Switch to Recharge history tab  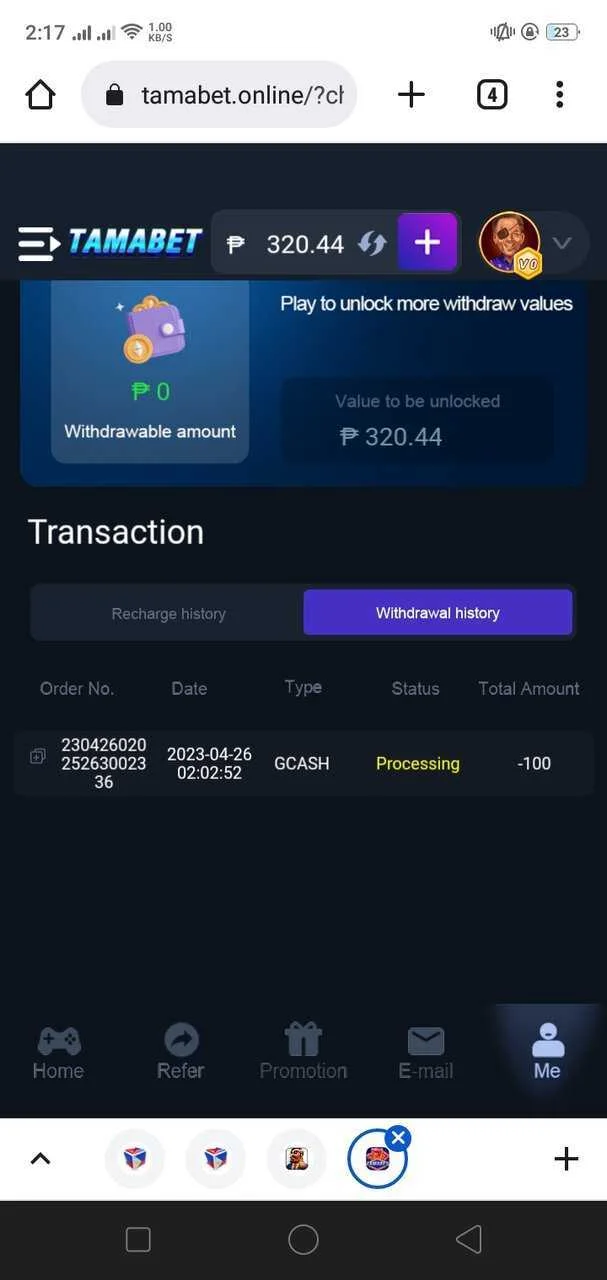tap(168, 613)
